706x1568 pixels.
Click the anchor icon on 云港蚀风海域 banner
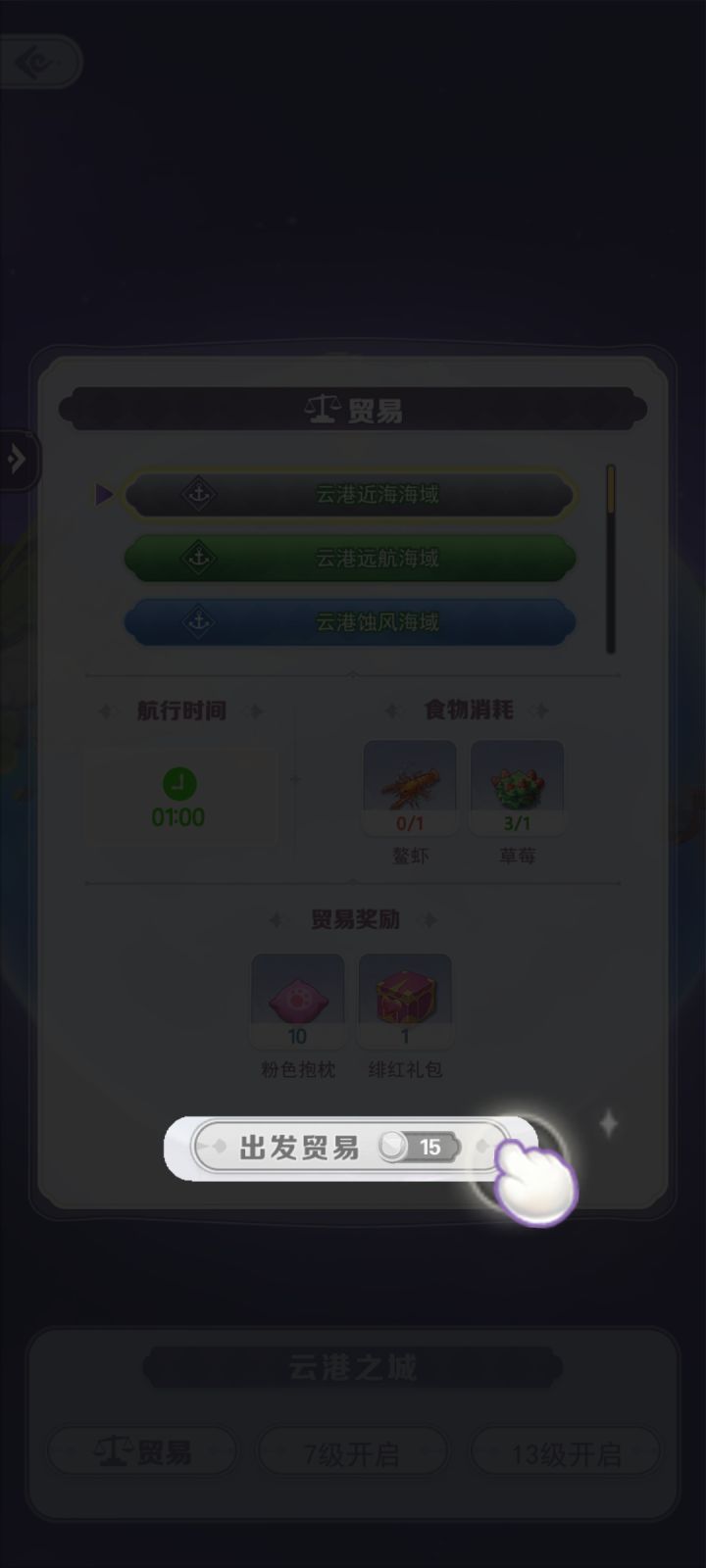[x=199, y=622]
